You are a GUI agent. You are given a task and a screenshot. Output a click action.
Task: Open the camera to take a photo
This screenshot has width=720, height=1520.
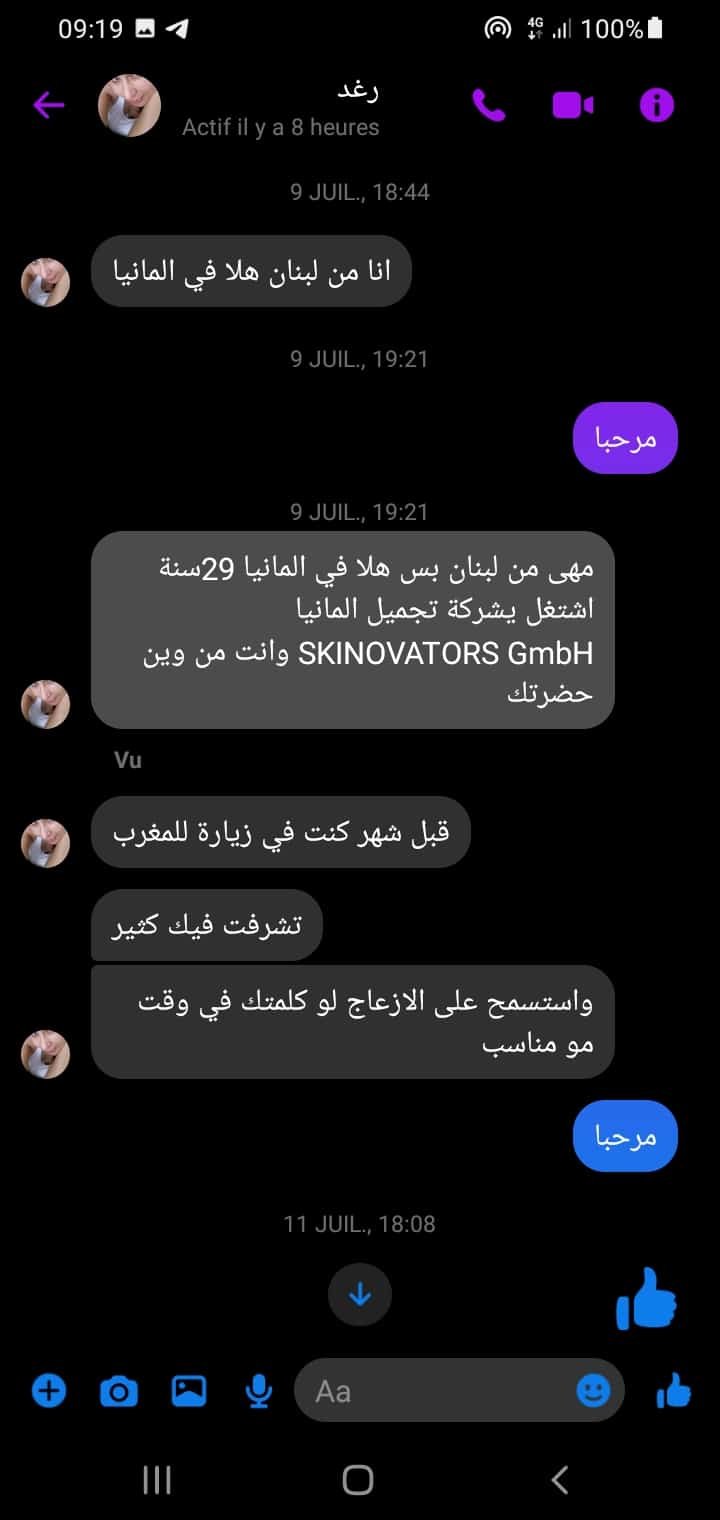[119, 1390]
